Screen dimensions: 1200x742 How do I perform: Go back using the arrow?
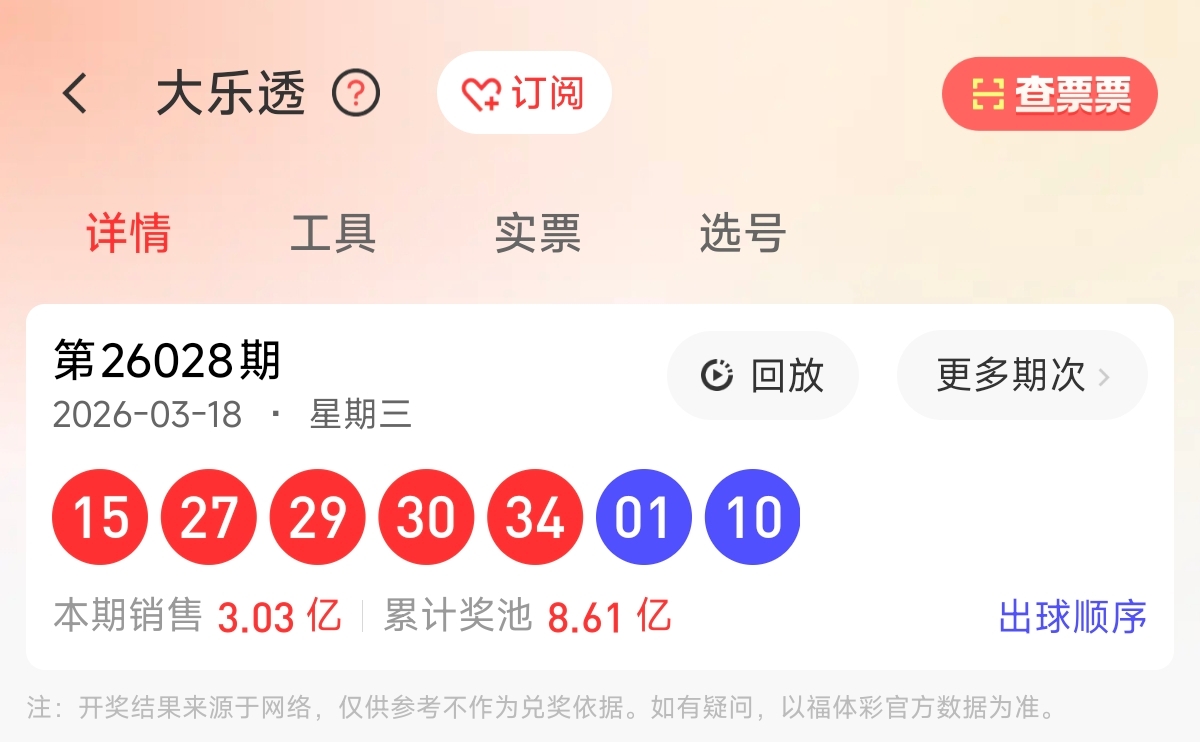[75, 94]
